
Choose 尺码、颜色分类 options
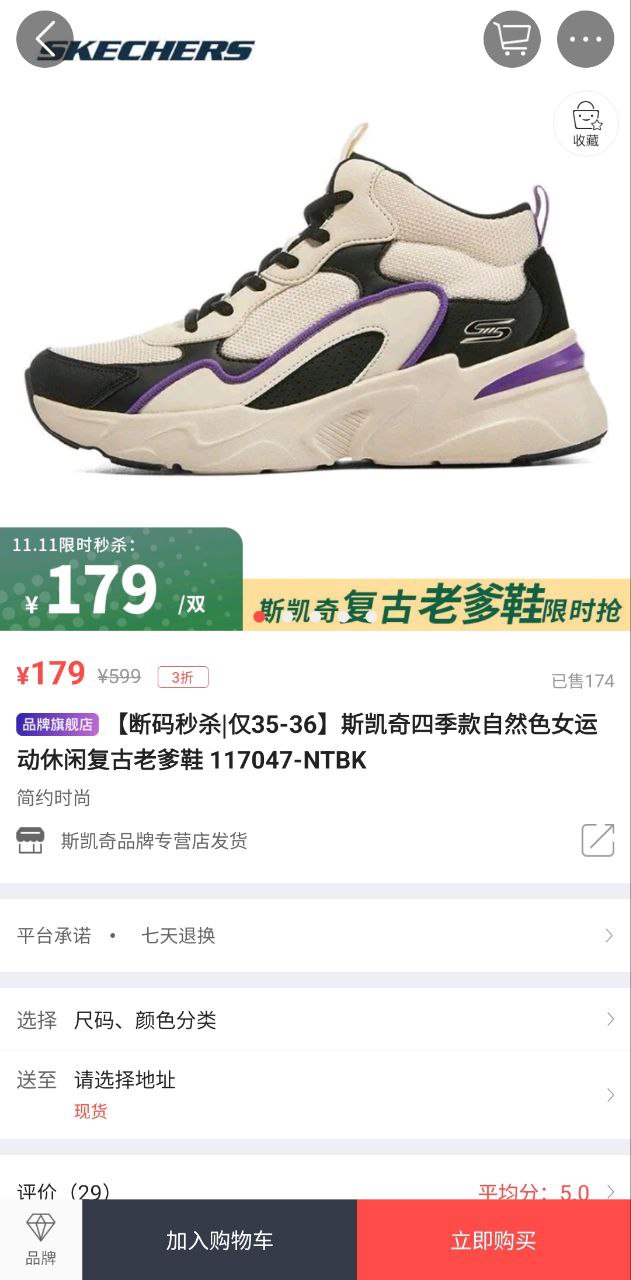click(315, 1020)
